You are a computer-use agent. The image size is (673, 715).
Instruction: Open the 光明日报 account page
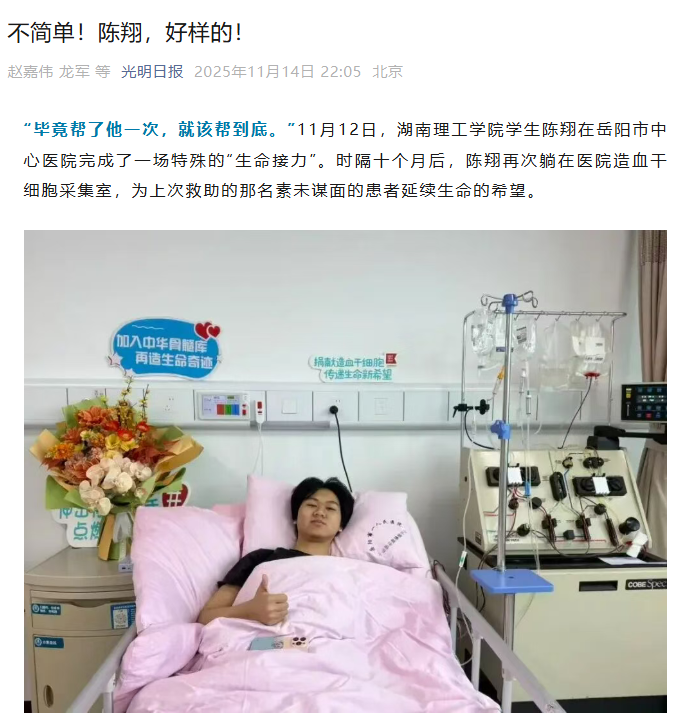tap(152, 71)
